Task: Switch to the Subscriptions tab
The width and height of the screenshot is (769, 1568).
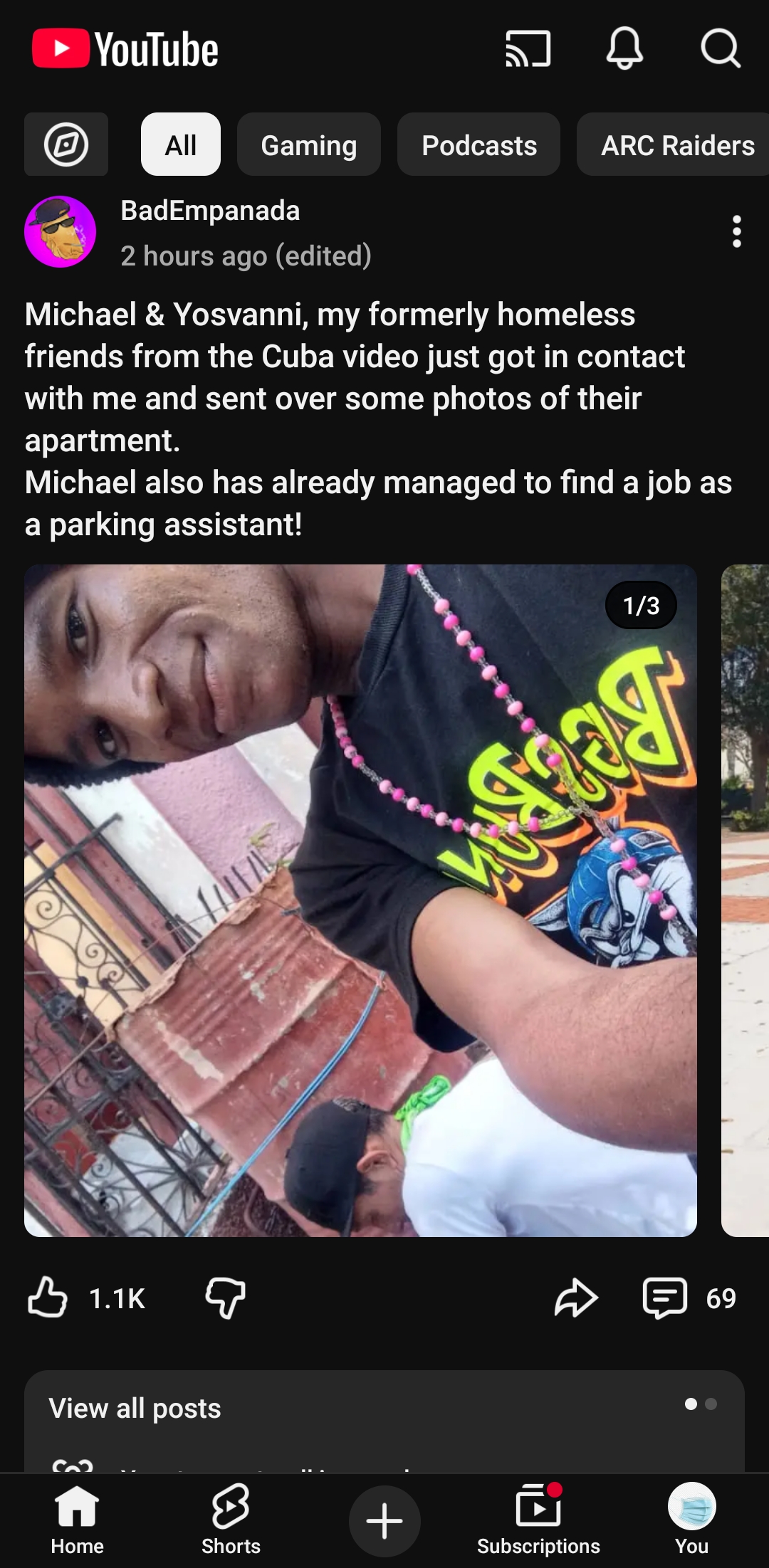Action: pos(538,1520)
